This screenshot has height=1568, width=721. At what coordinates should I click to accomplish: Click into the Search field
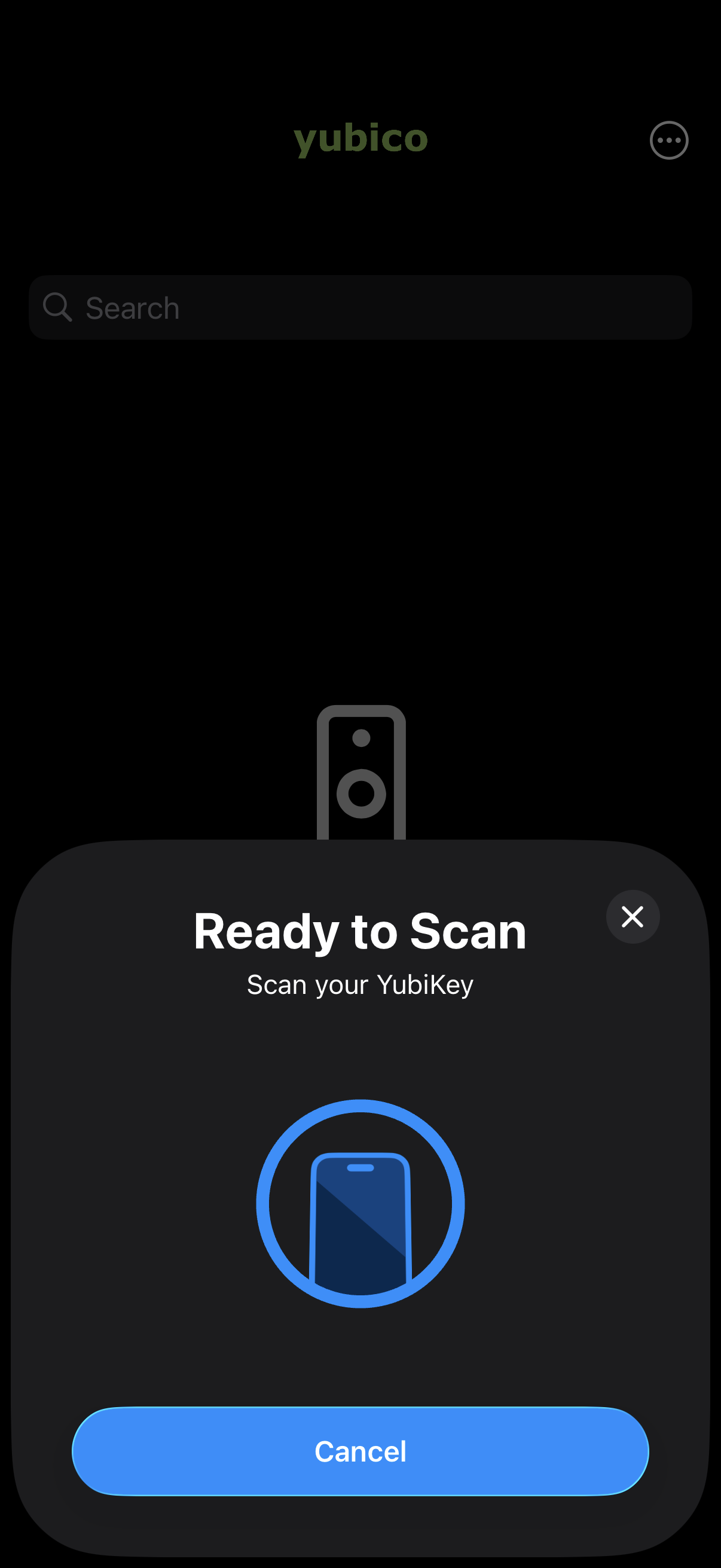coord(360,307)
